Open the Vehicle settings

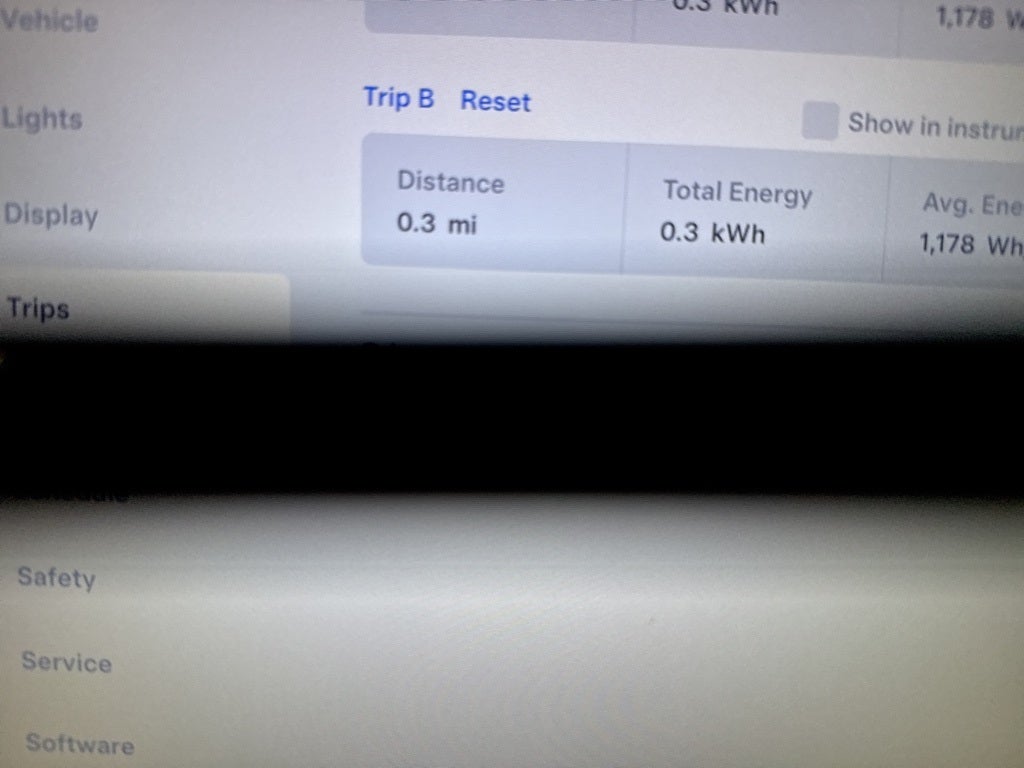[49, 20]
